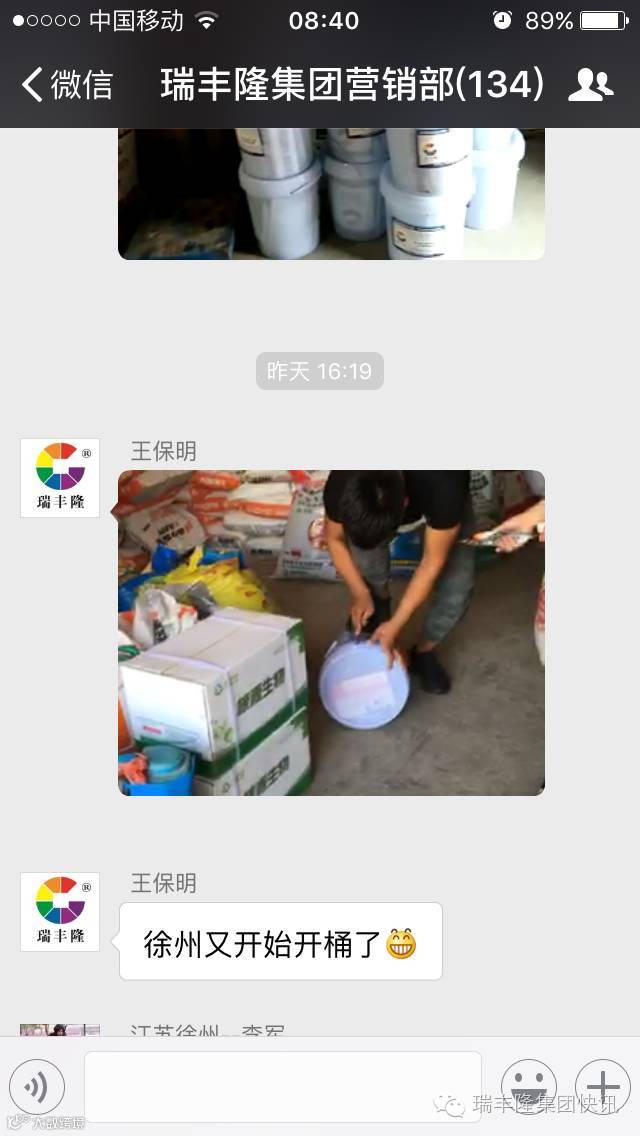Focus the message text field
Screen dimensions: 640x1136
[x=282, y=1086]
